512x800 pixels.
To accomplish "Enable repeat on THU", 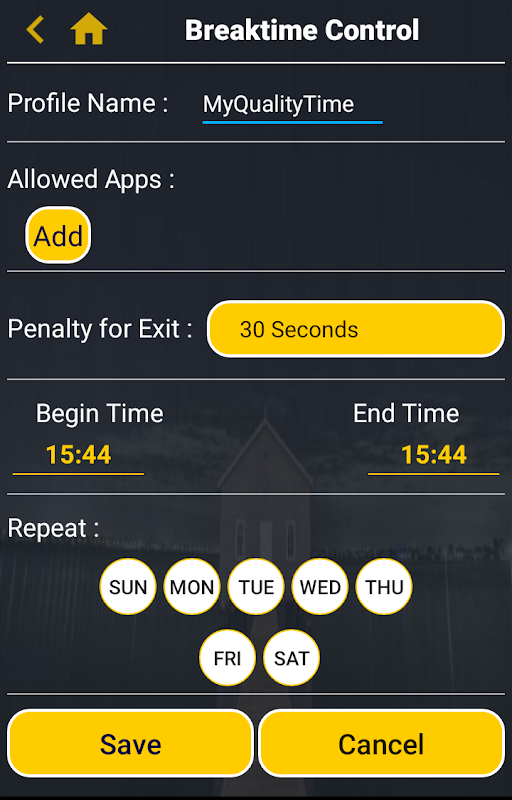I will [384, 587].
